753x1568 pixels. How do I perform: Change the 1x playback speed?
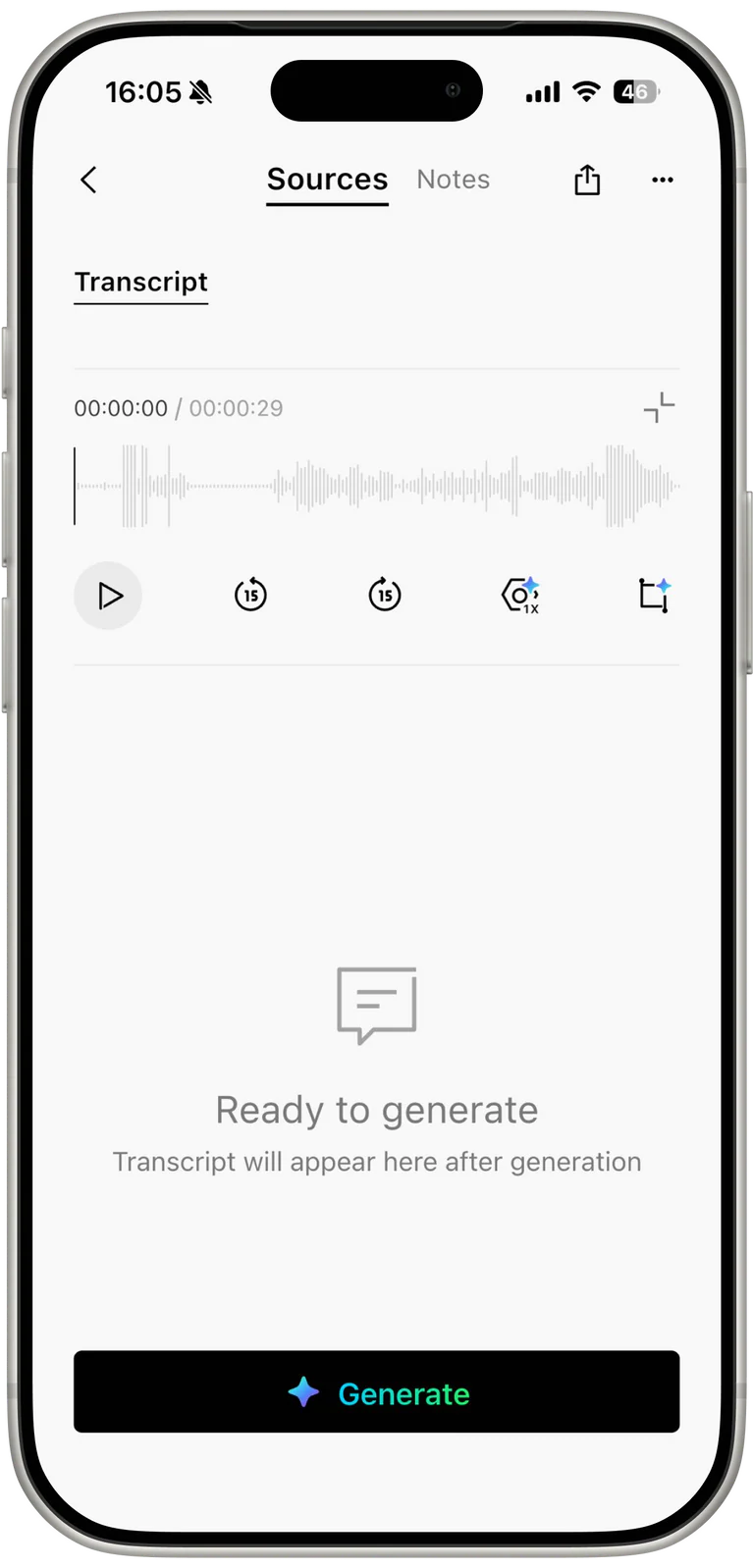(520, 595)
